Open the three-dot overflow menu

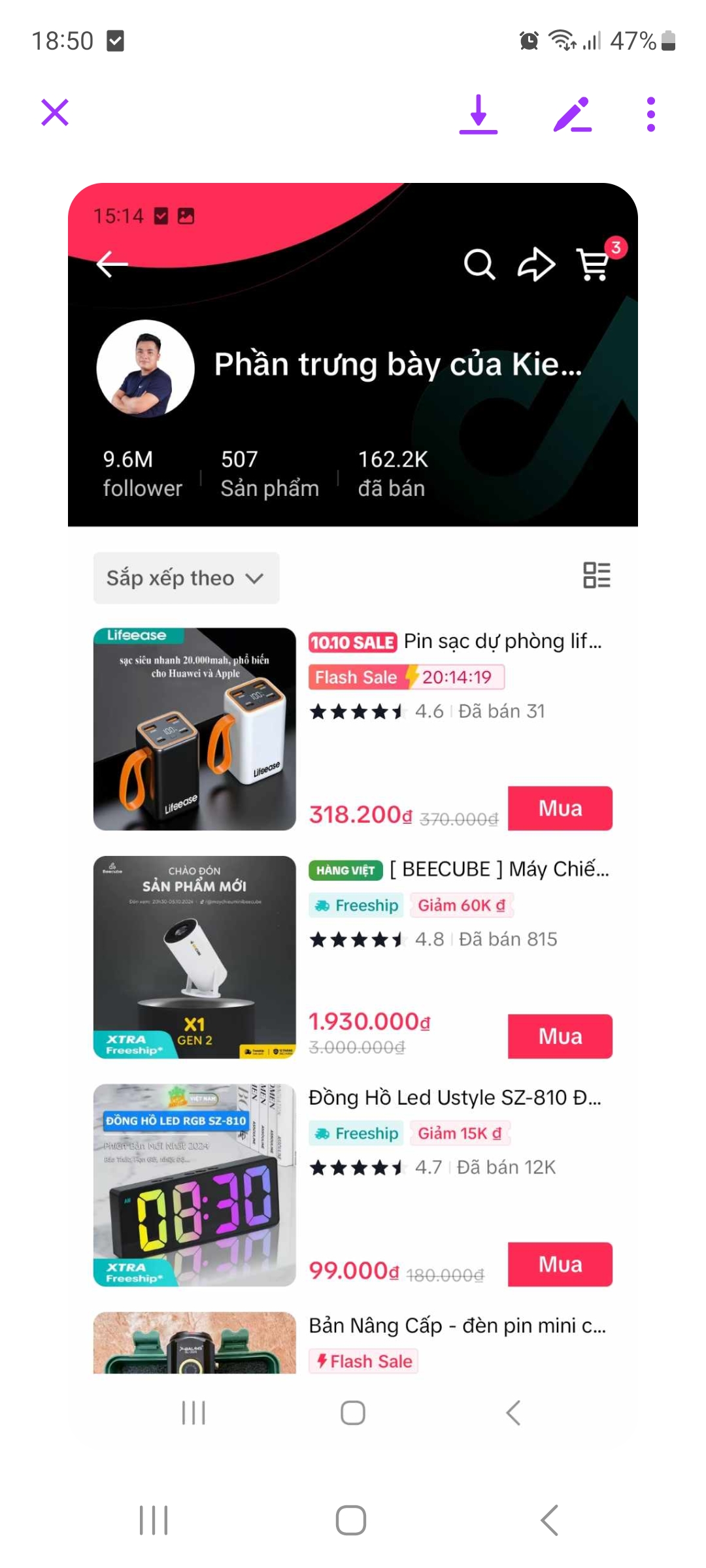(650, 114)
